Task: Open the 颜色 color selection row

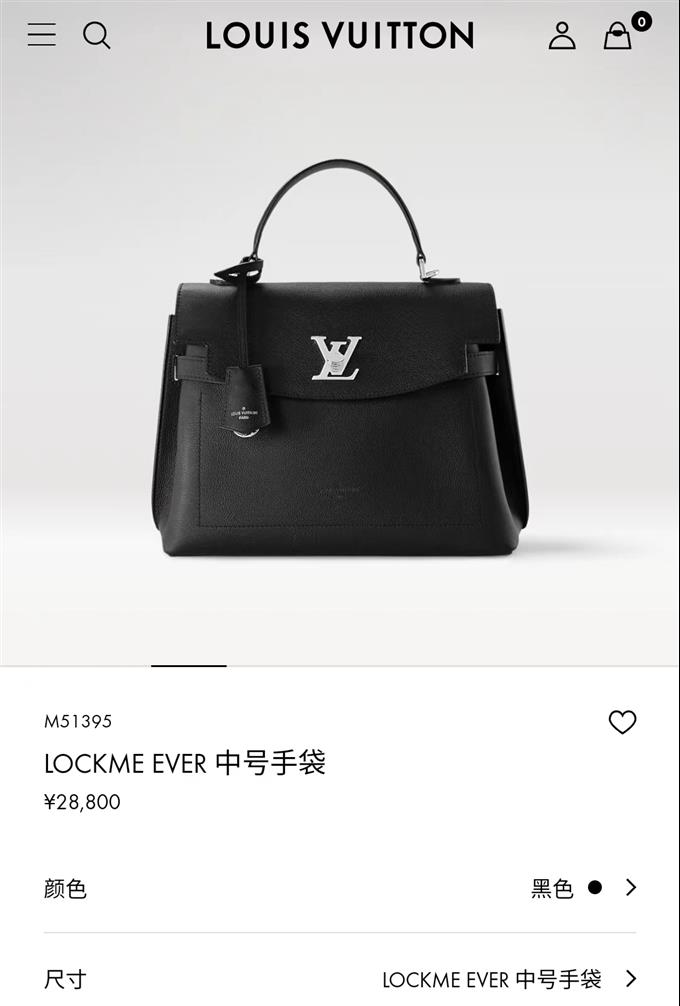Action: [340, 887]
